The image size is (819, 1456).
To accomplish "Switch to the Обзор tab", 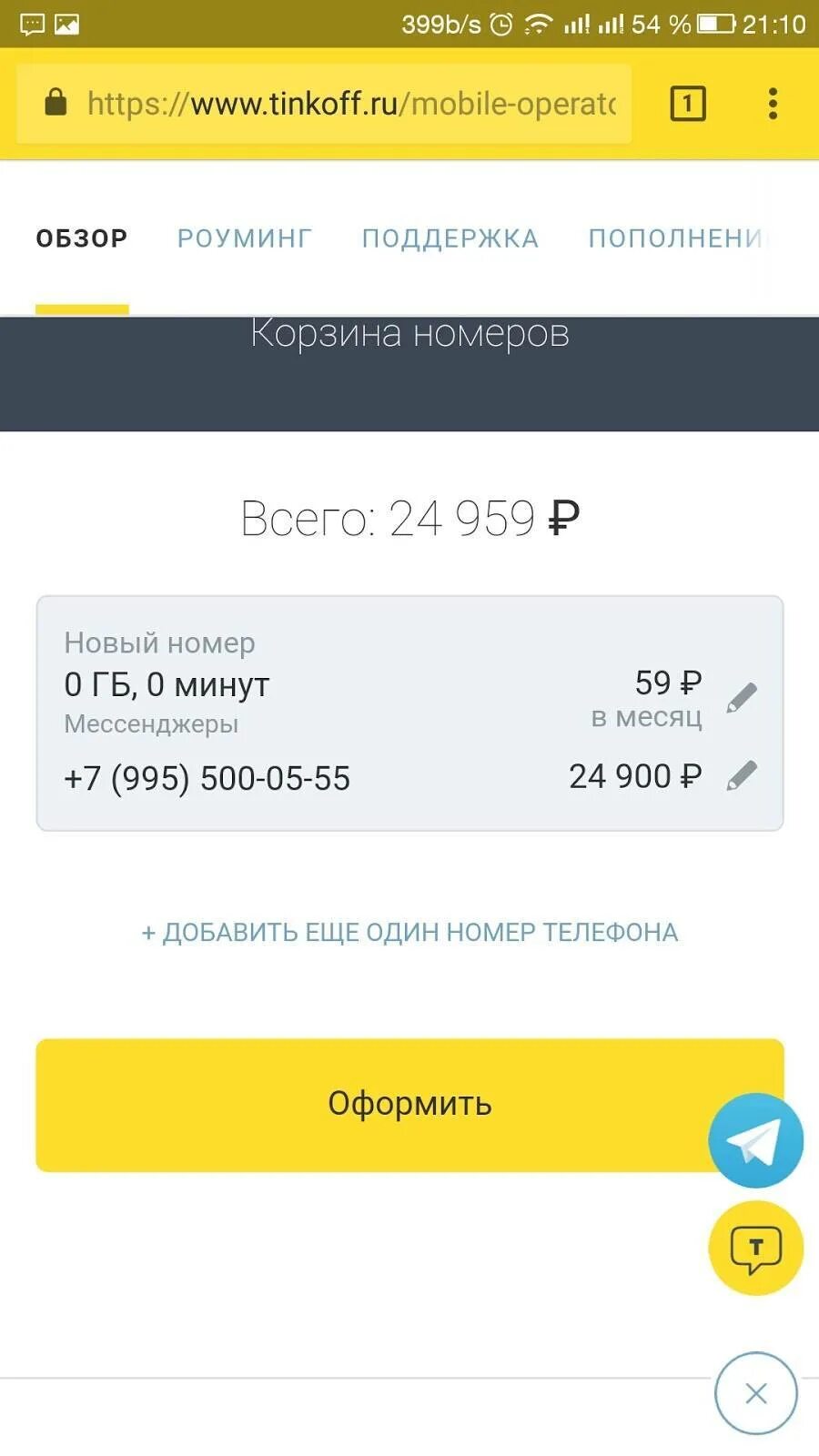I will tap(82, 238).
